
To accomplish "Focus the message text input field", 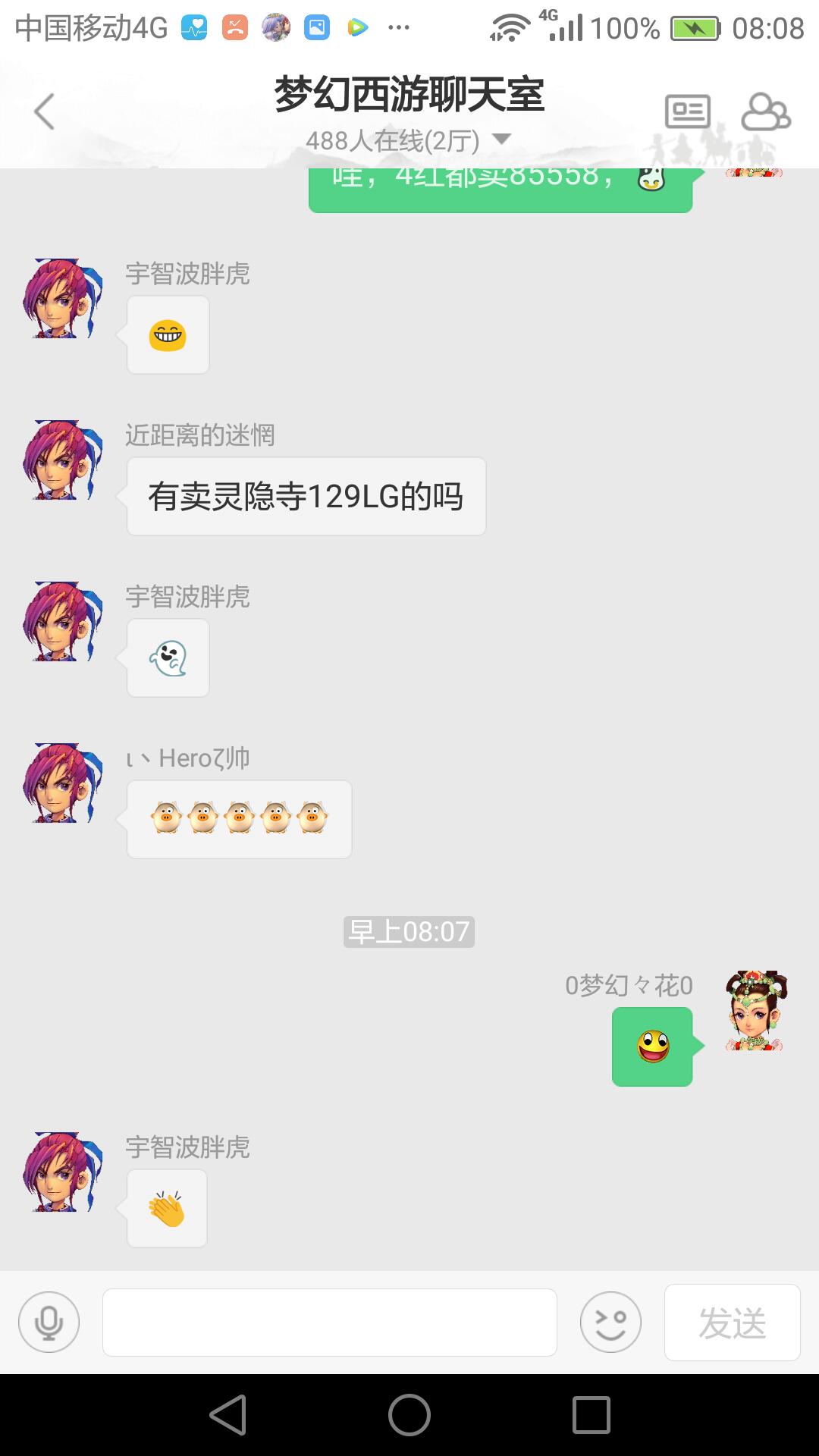I will (329, 1322).
